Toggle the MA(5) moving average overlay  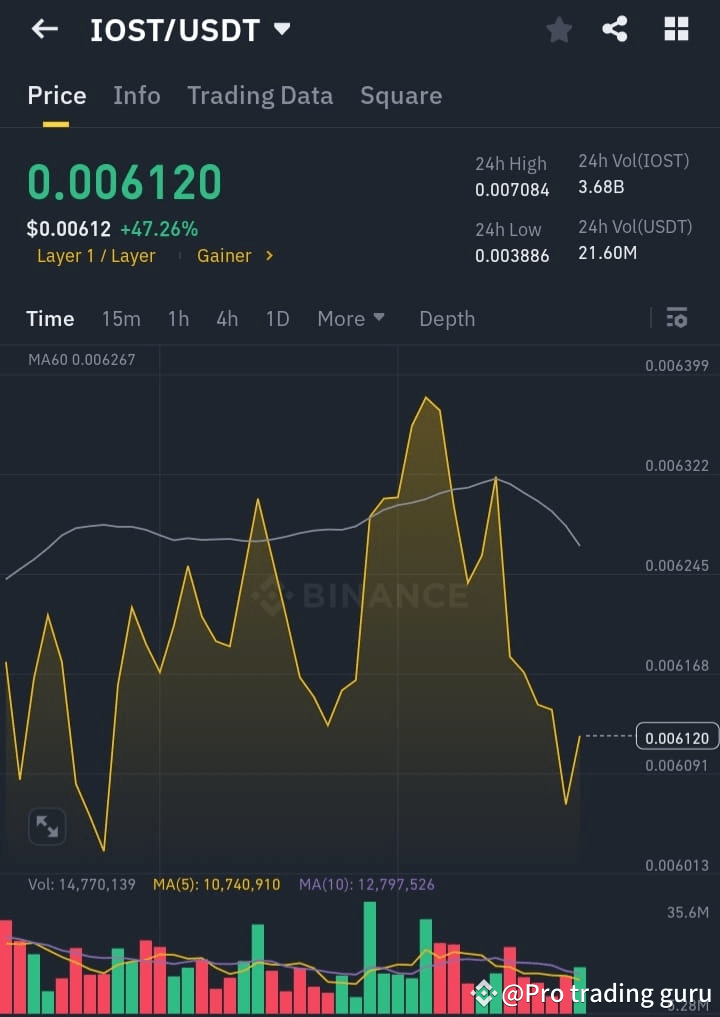(x=216, y=884)
